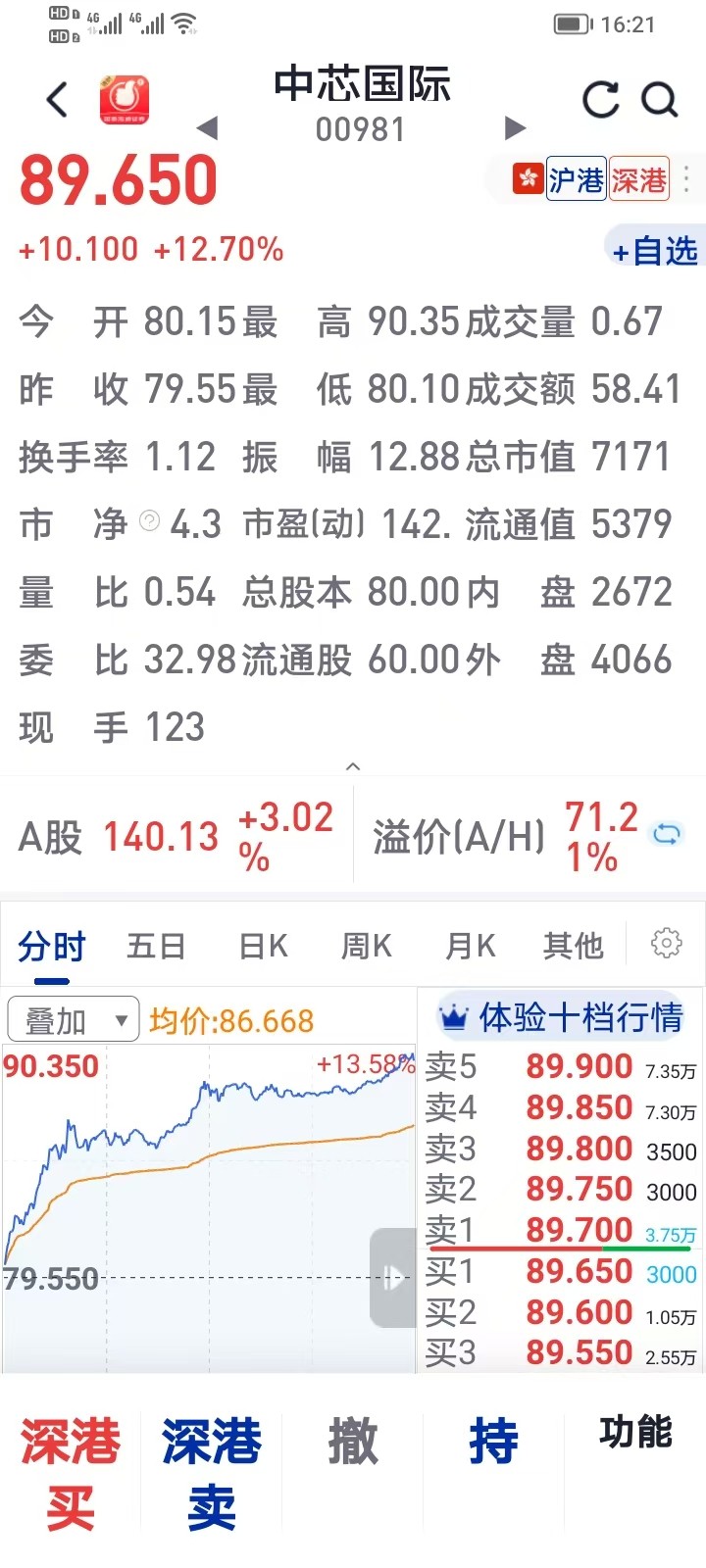
Task: Tap 深港卖 to sell
Action: click(212, 1473)
